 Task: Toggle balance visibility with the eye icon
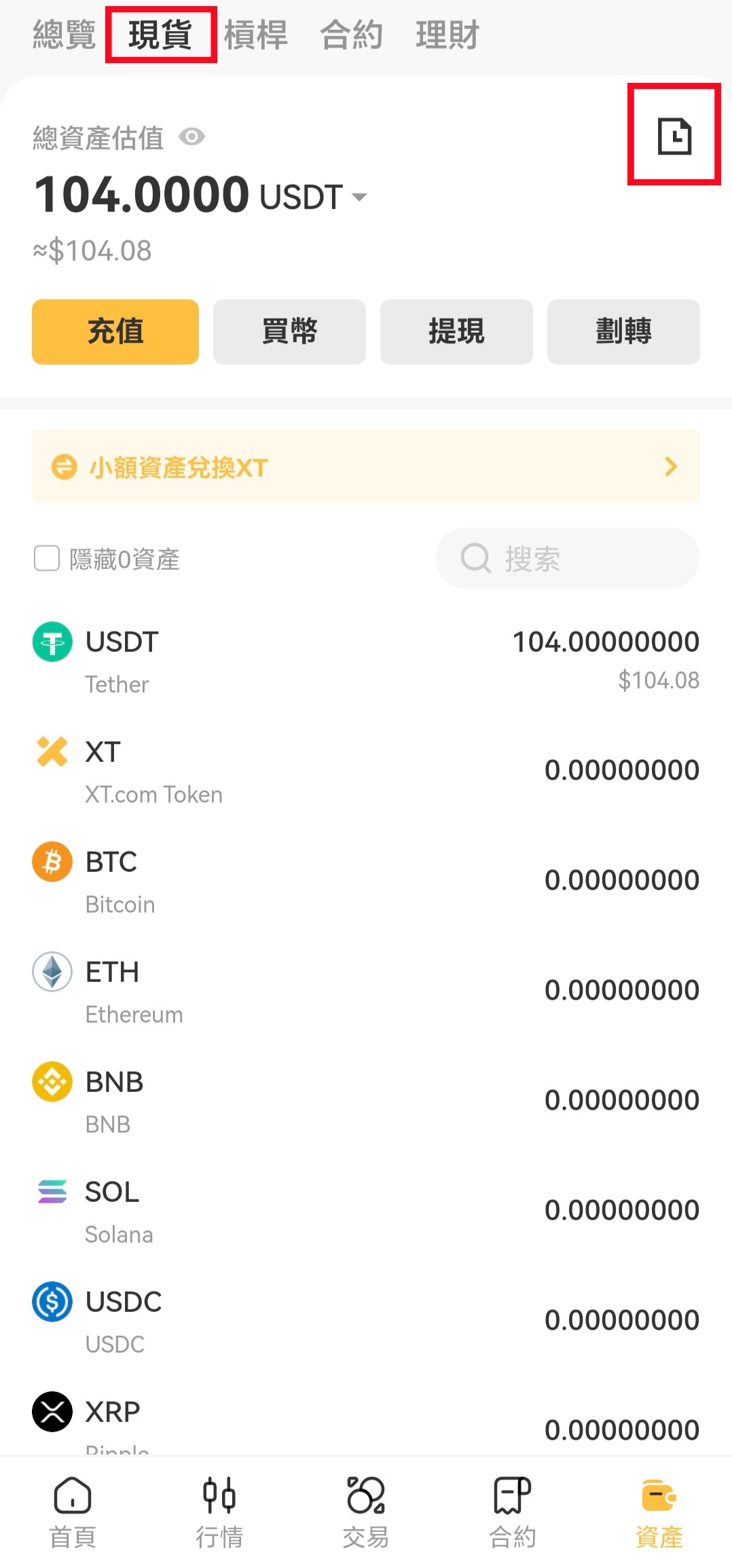(x=192, y=137)
